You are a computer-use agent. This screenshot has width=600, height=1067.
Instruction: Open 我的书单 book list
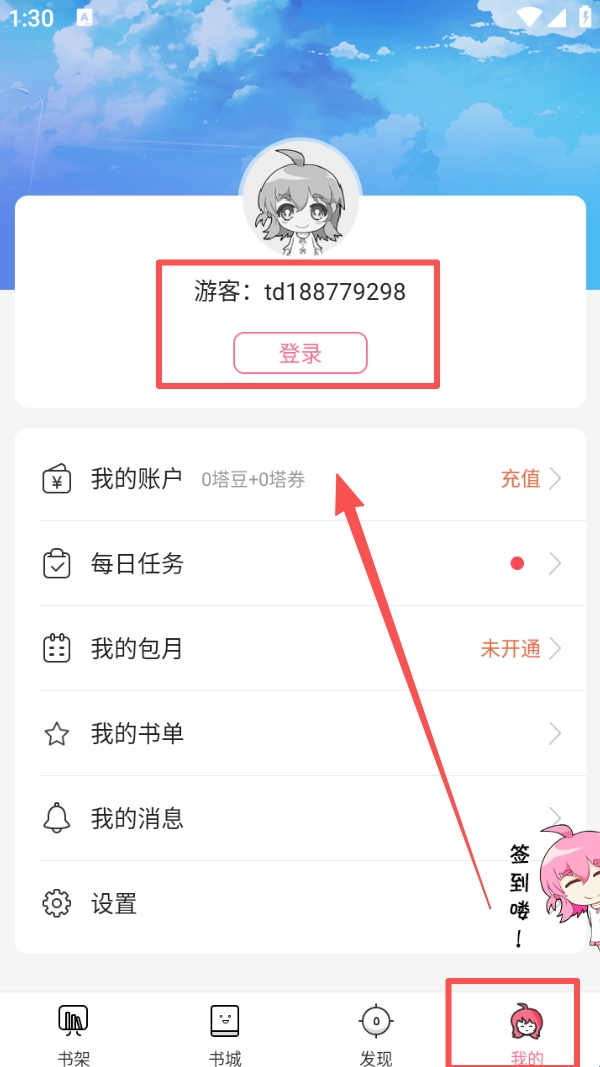point(137,734)
